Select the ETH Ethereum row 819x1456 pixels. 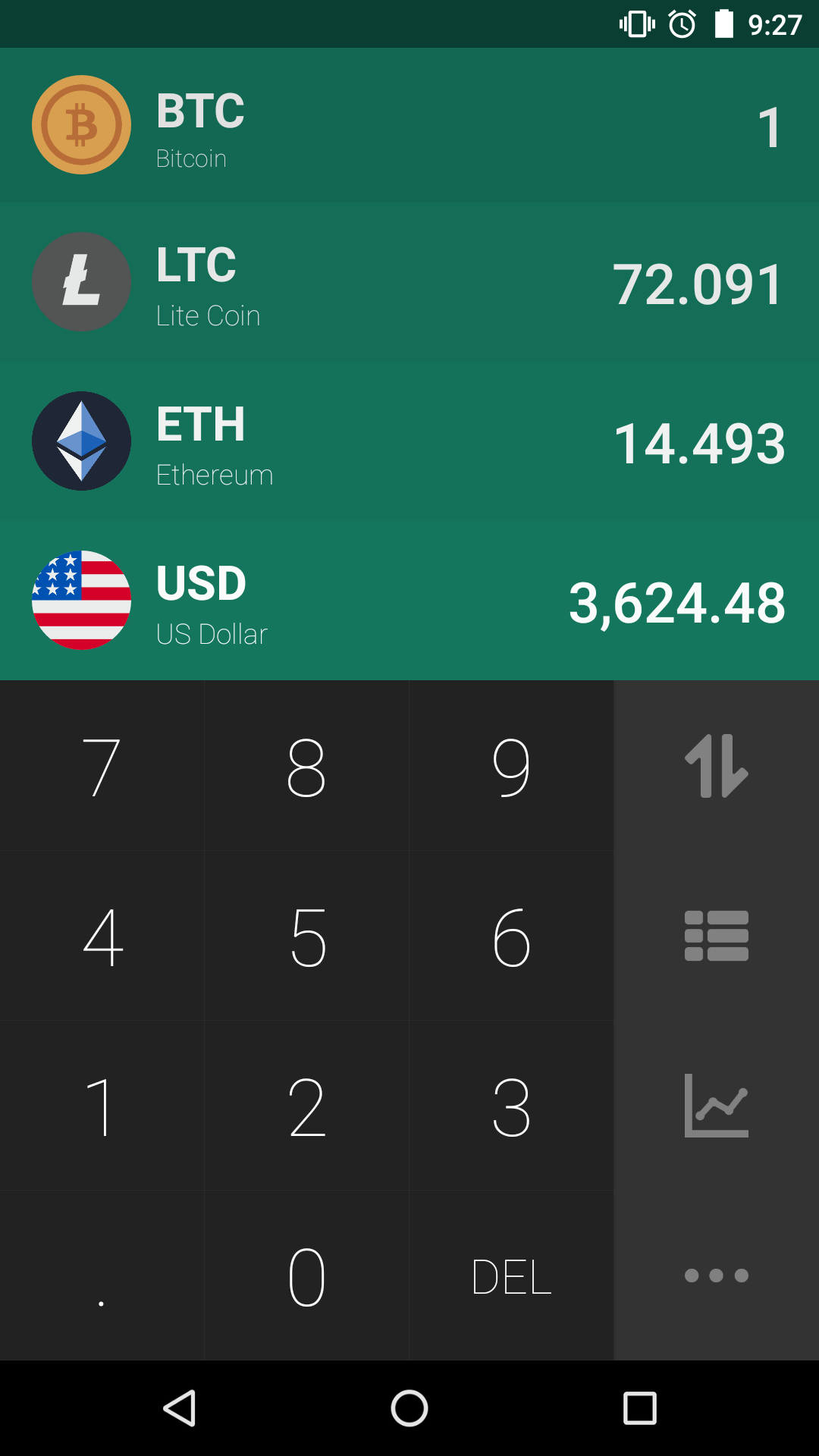409,441
